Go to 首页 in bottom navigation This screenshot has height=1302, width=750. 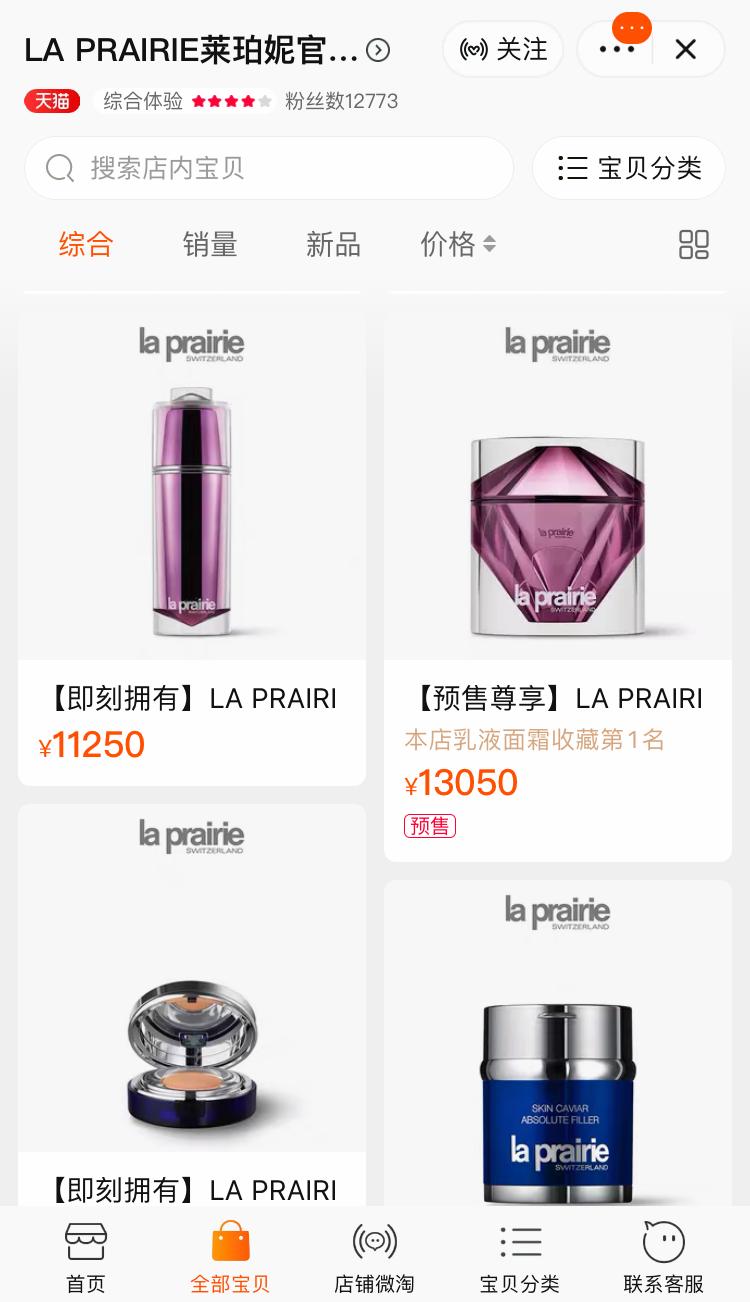[86, 1257]
